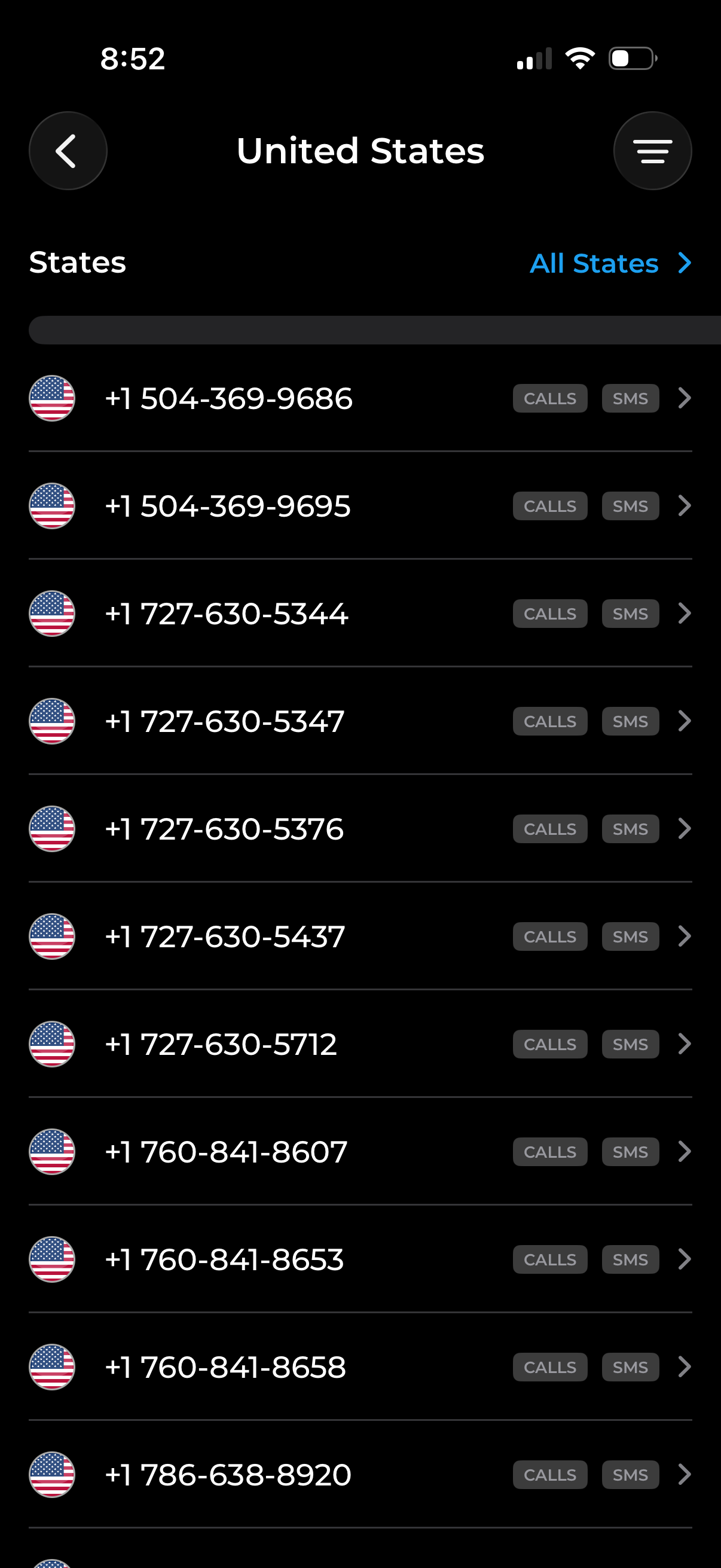The height and width of the screenshot is (1568, 721).
Task: Tap the US flag beside +1 727-630-5437
Action: (x=52, y=936)
